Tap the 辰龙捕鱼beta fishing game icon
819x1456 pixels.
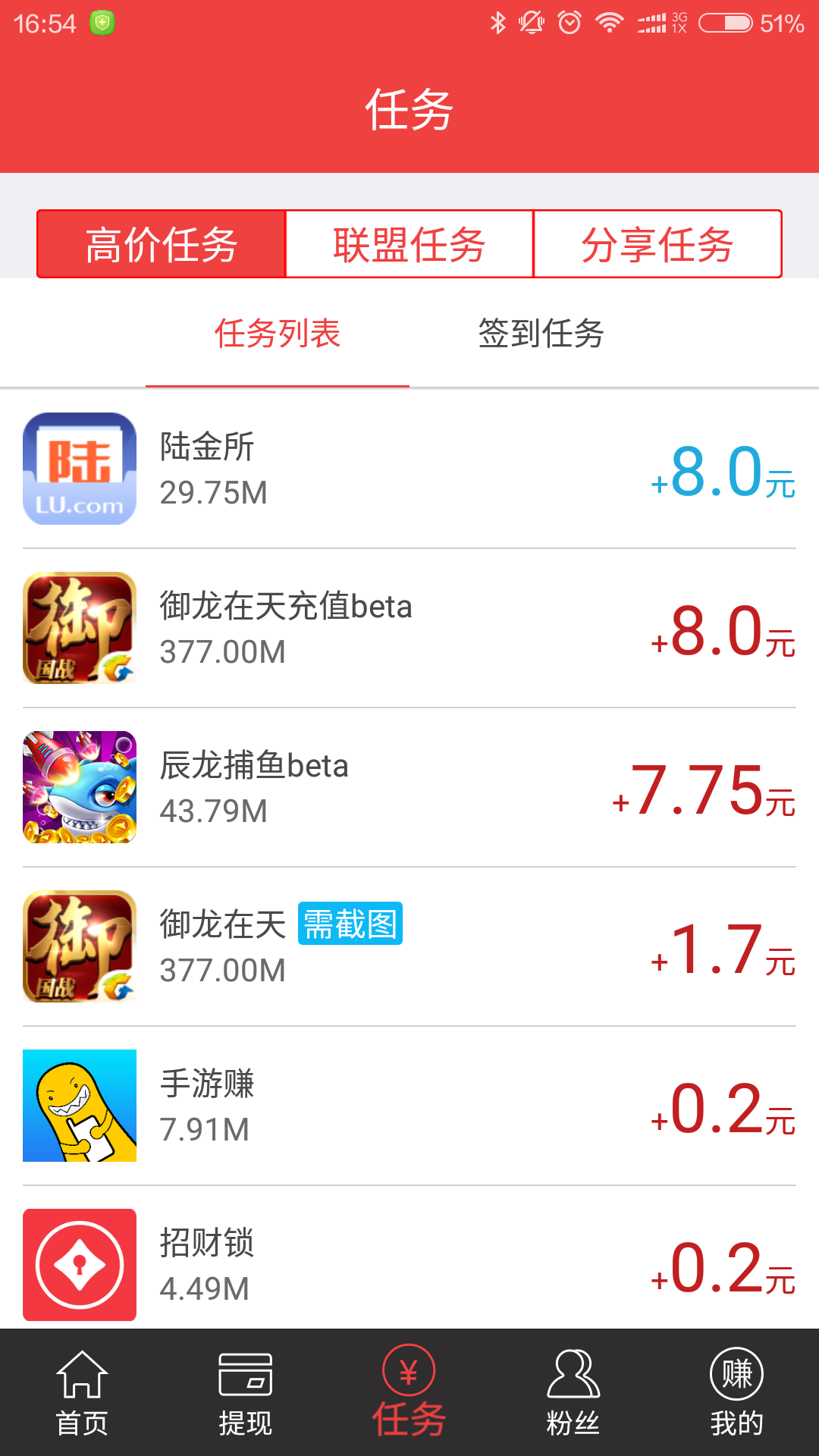[x=79, y=787]
